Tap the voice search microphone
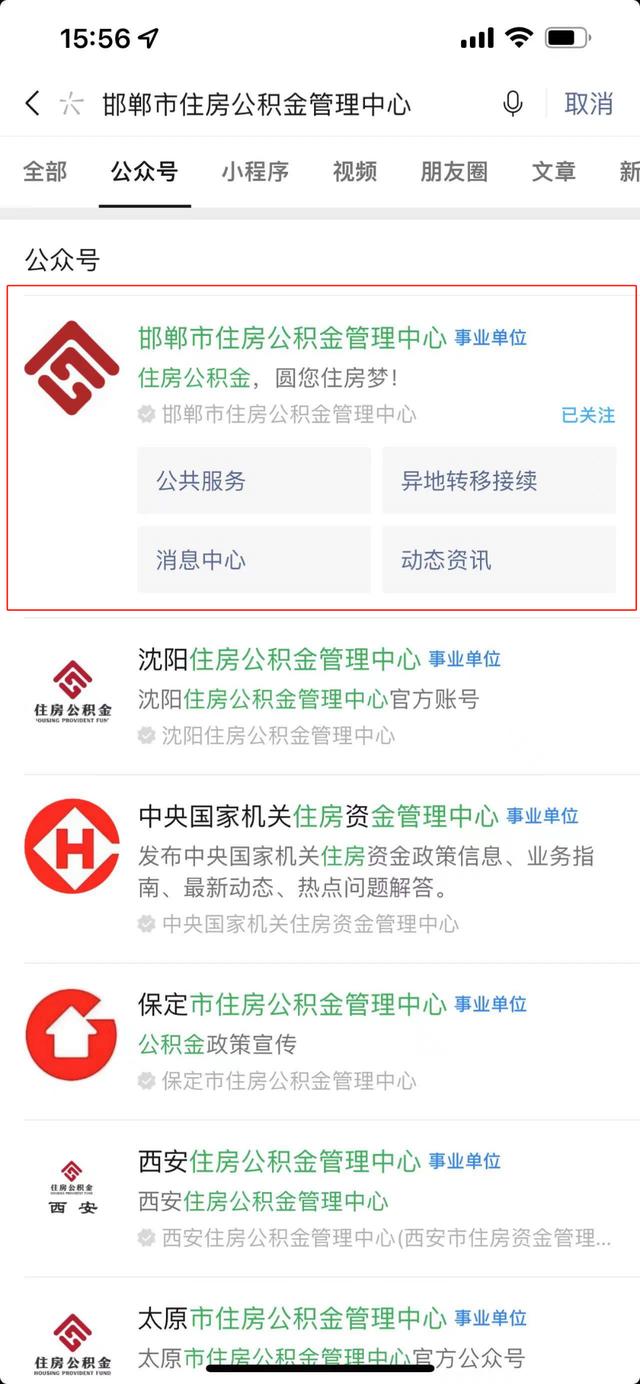This screenshot has width=640, height=1384. [513, 103]
